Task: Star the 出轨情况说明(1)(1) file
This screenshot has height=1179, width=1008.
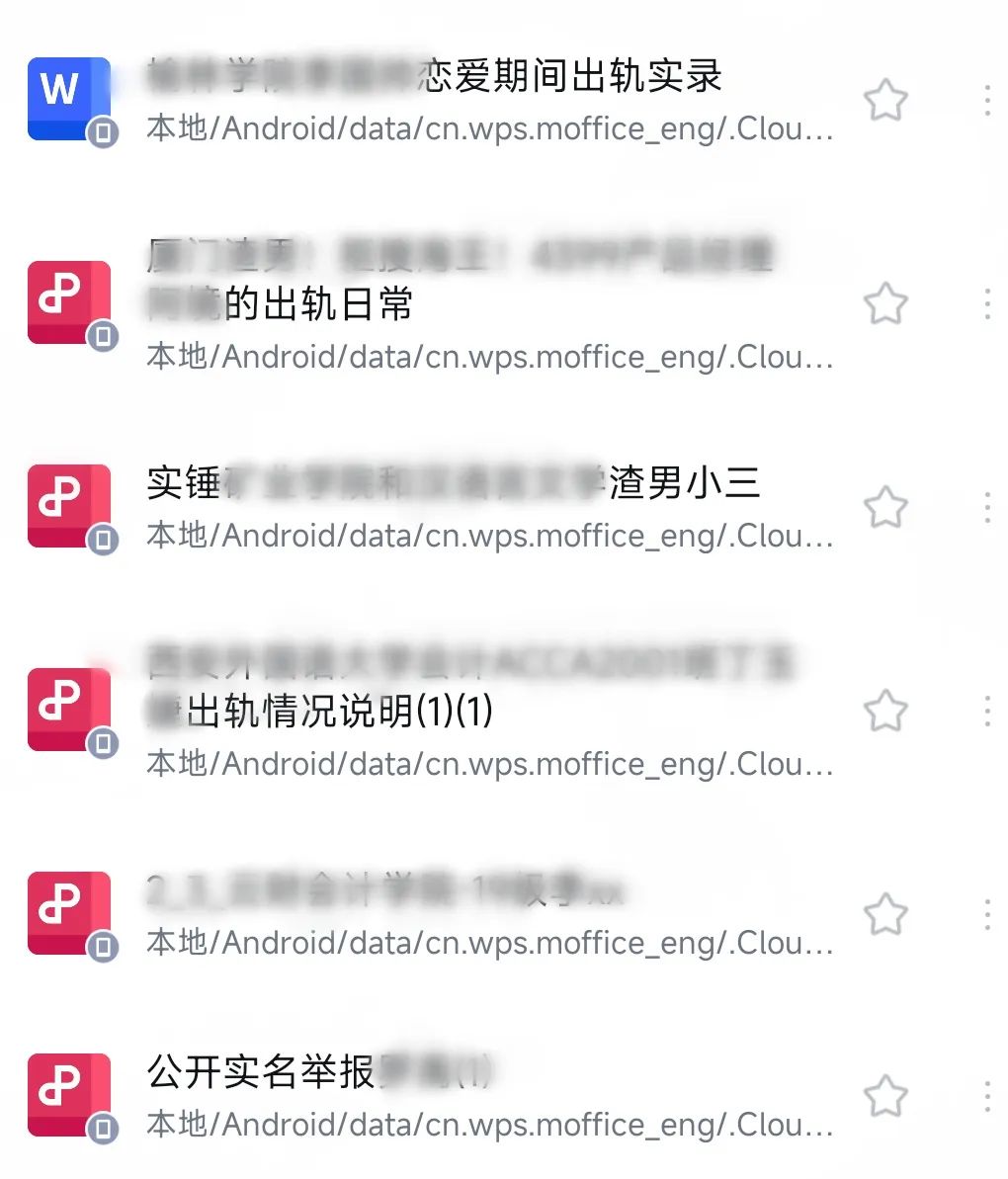Action: pyautogui.click(x=884, y=711)
